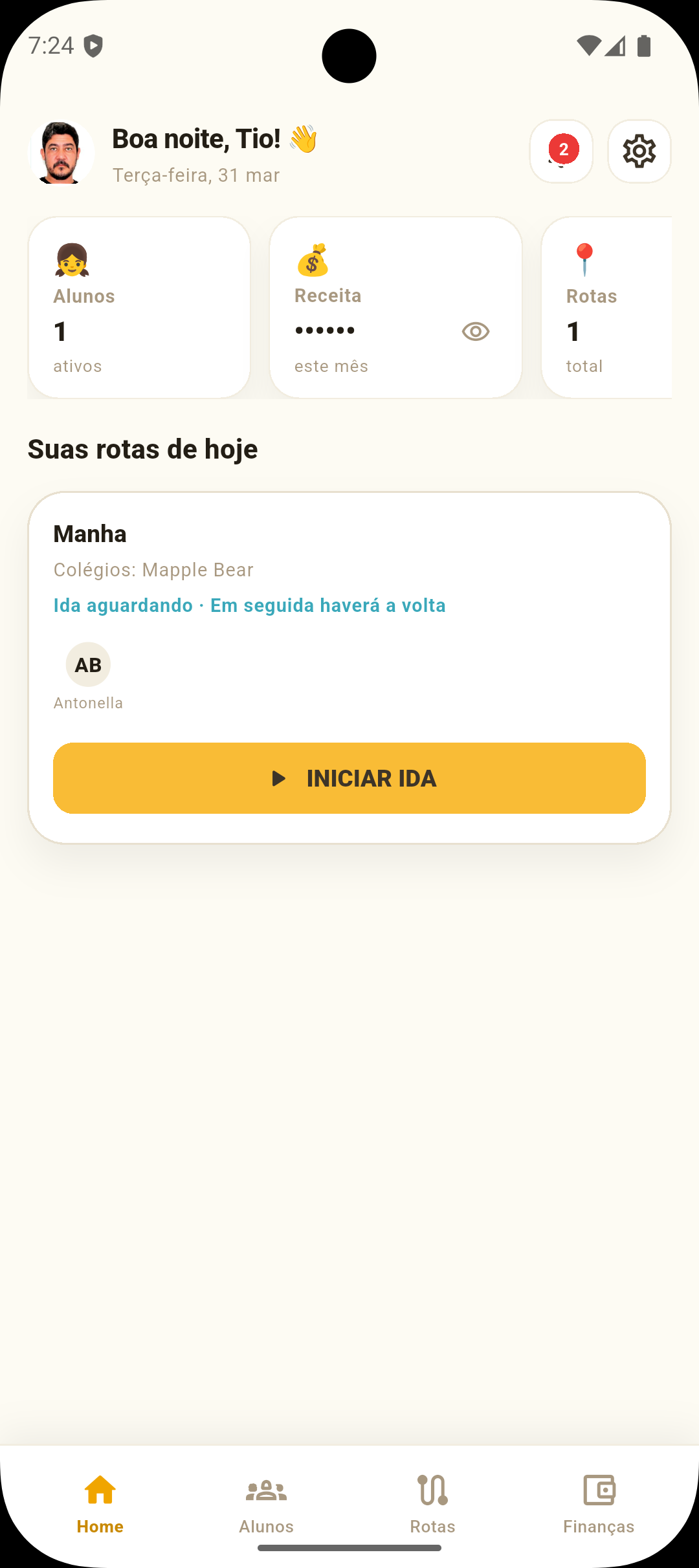Click the red pin icon on Rotas card
This screenshot has width=699, height=1568.
coord(584,259)
